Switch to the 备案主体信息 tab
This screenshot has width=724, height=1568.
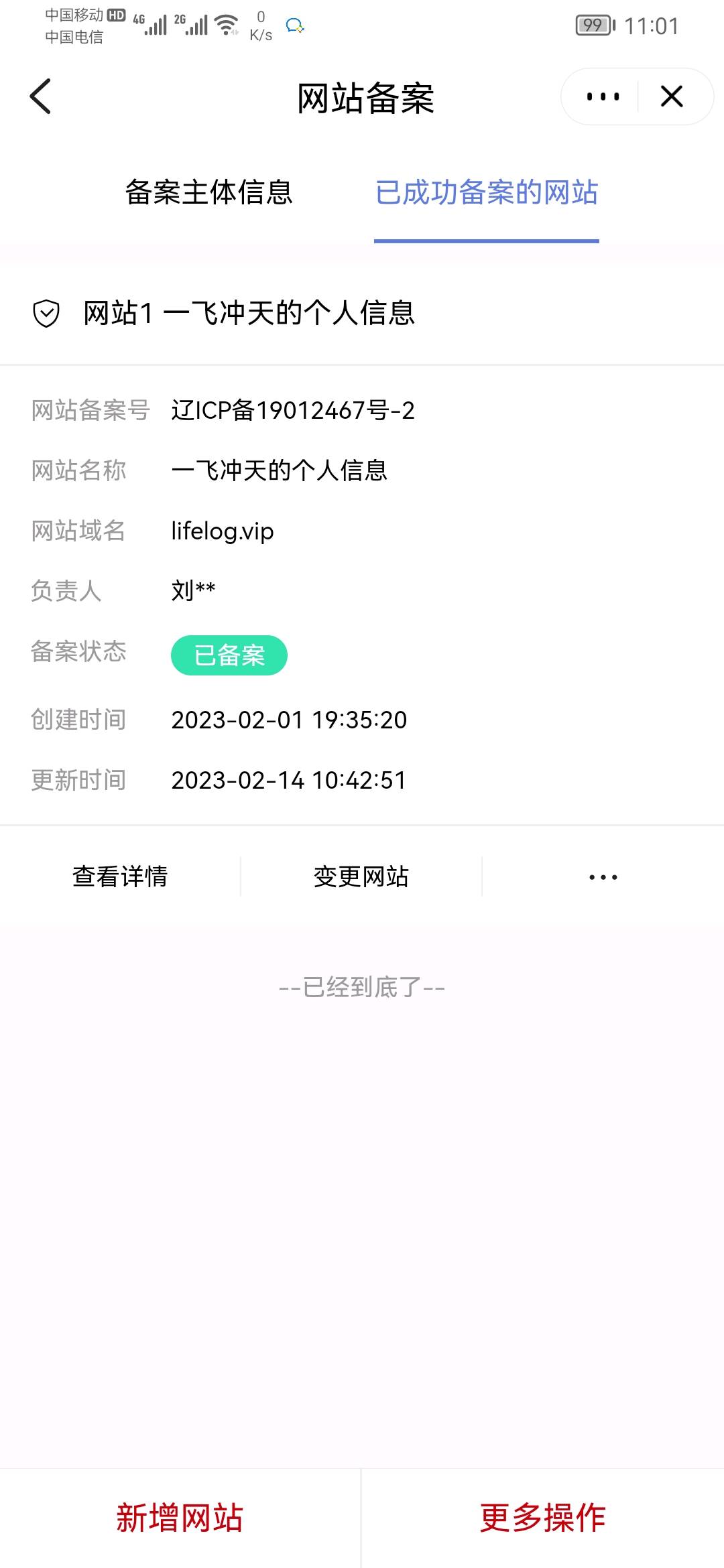click(208, 192)
